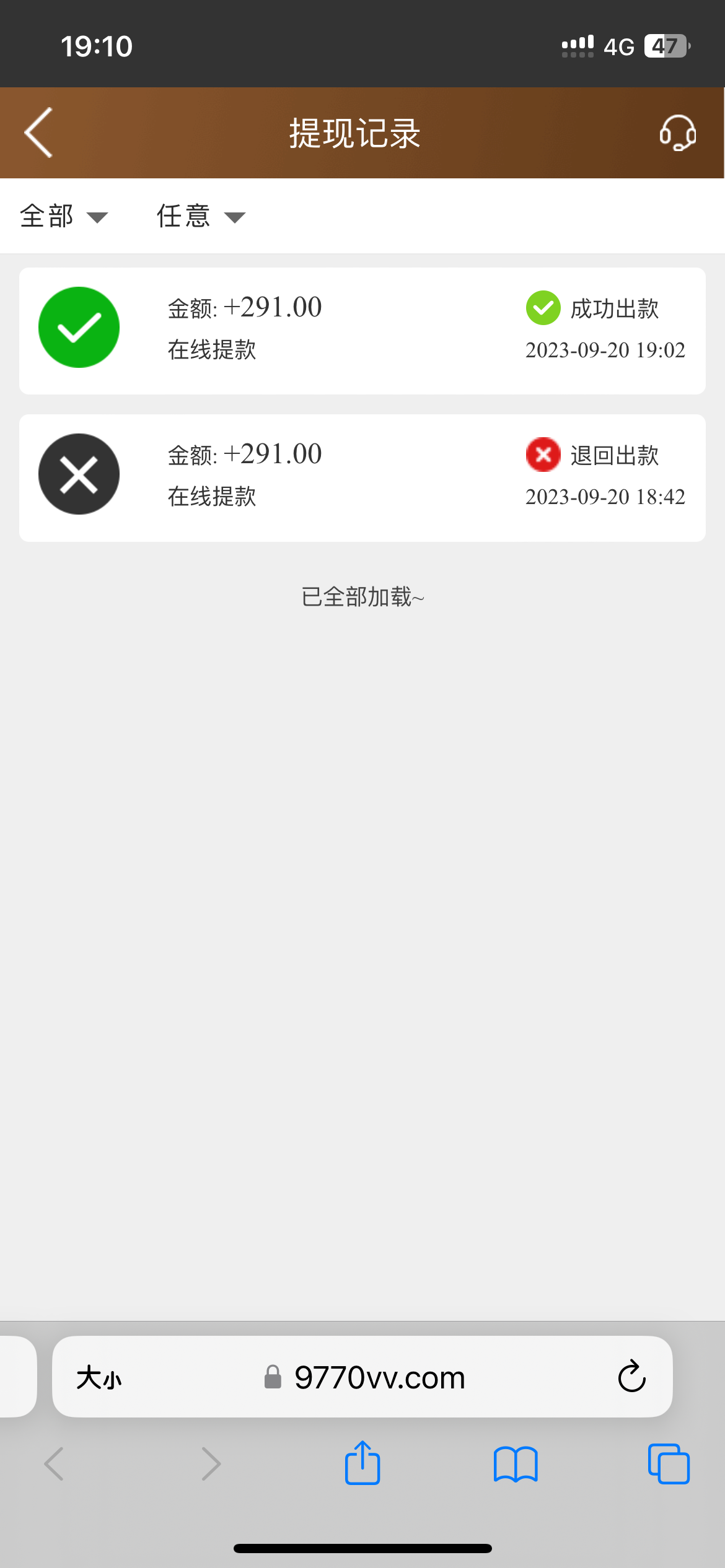This screenshot has height=1568, width=725.
Task: Reload the 9770vv.com page
Action: pyautogui.click(x=631, y=1377)
